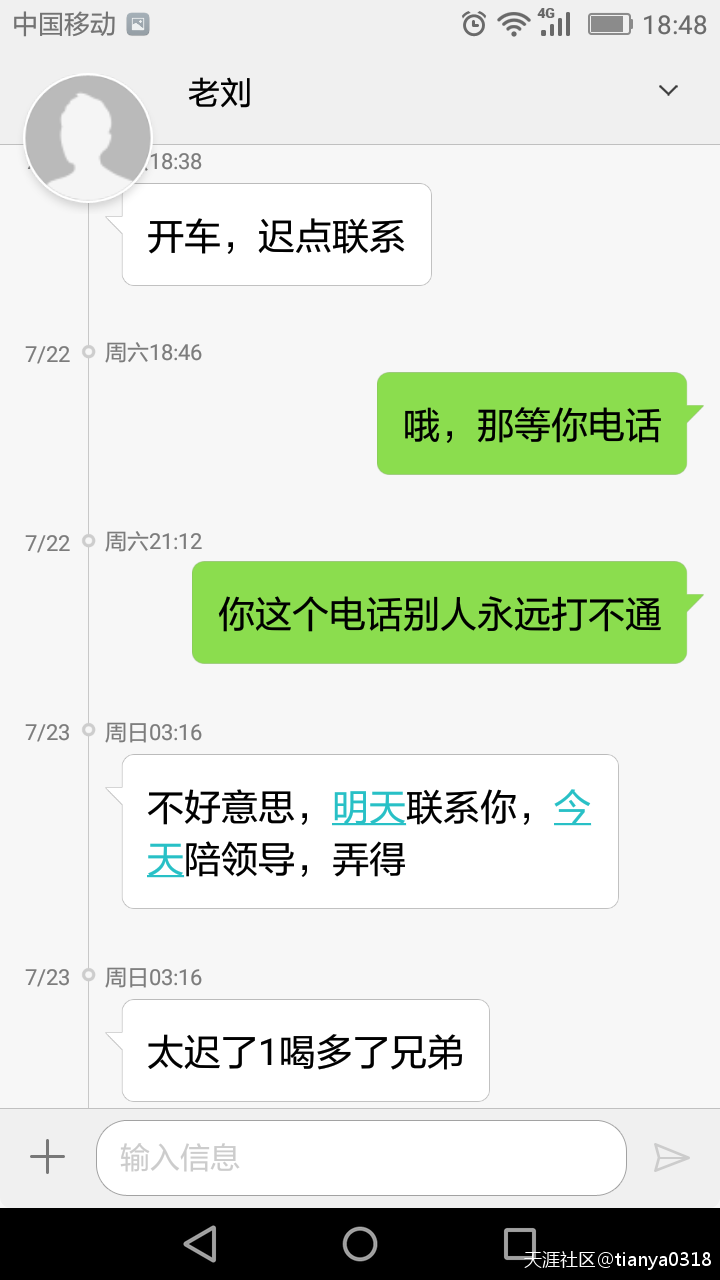Tap the Android back navigation triangle

click(x=200, y=1243)
